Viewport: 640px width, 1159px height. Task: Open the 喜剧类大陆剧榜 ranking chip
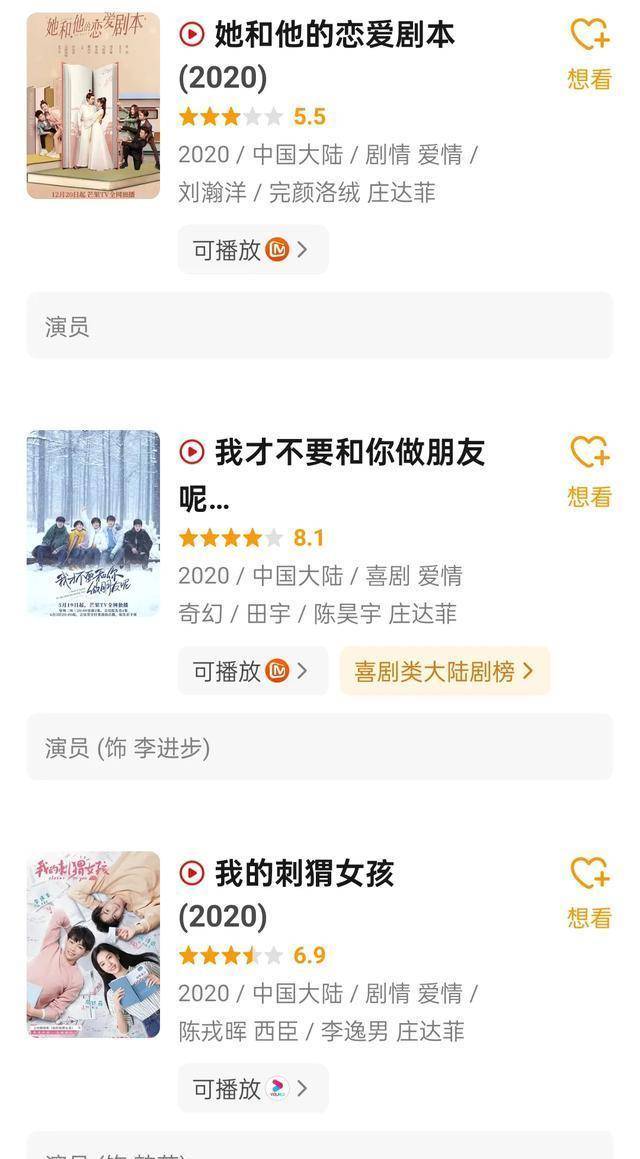click(444, 671)
